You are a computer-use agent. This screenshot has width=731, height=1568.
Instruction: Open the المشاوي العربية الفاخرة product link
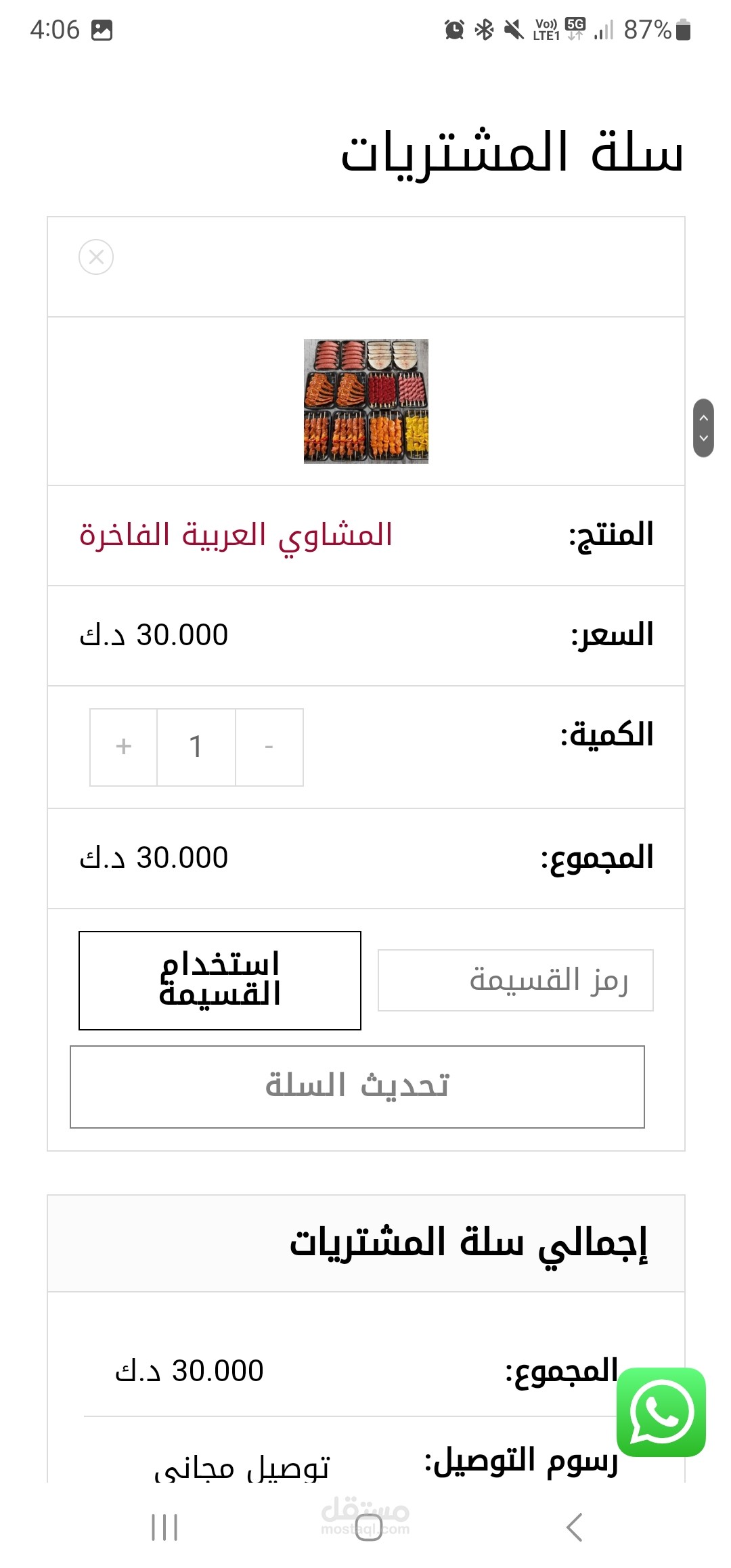tap(236, 535)
